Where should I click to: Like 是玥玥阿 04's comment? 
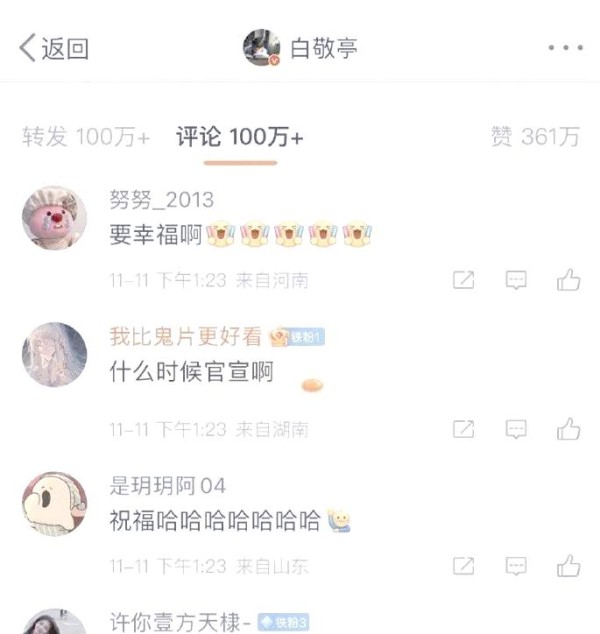coord(569,566)
